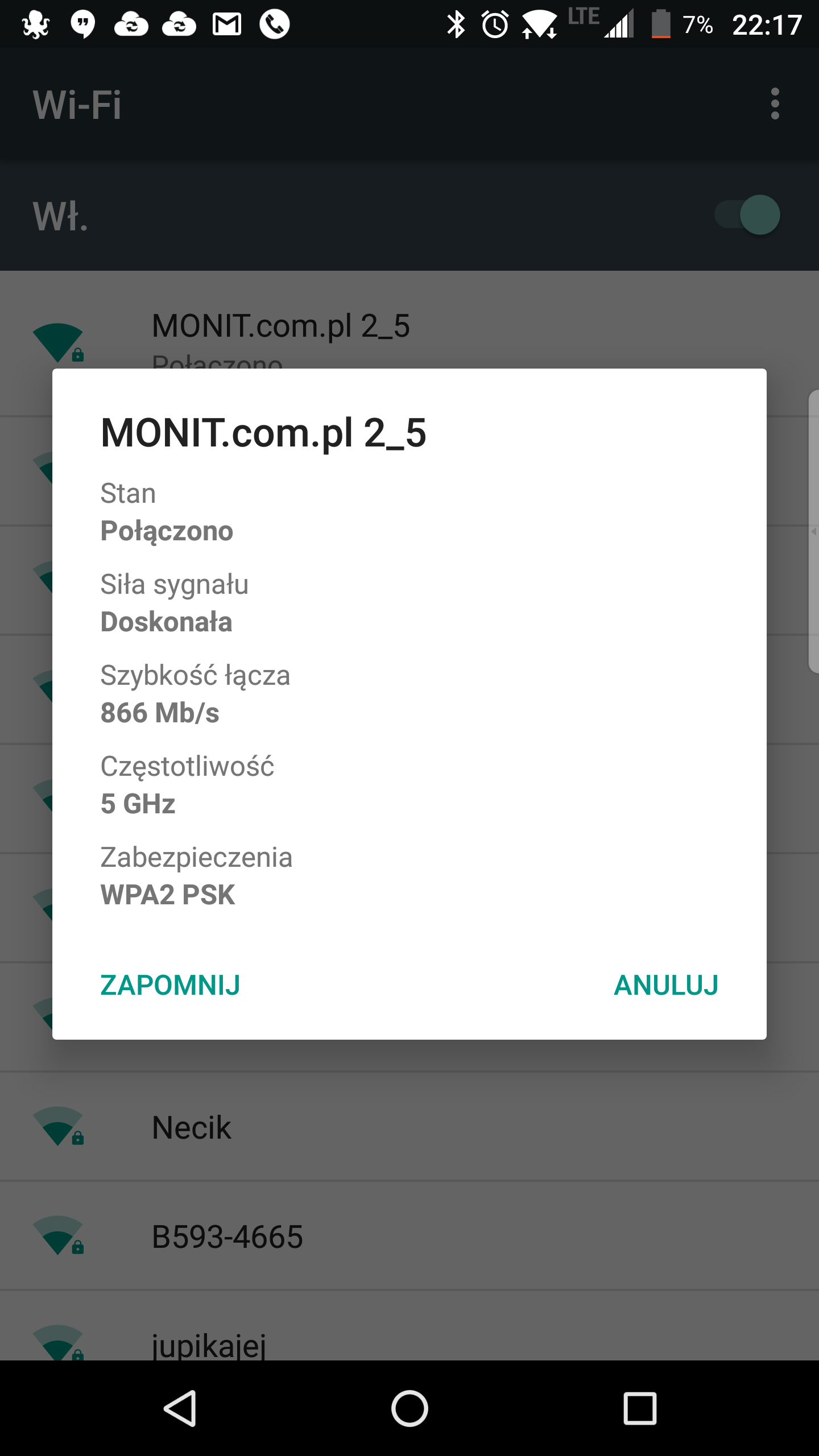Go to the home screen
The width and height of the screenshot is (819, 1456).
click(409, 1408)
